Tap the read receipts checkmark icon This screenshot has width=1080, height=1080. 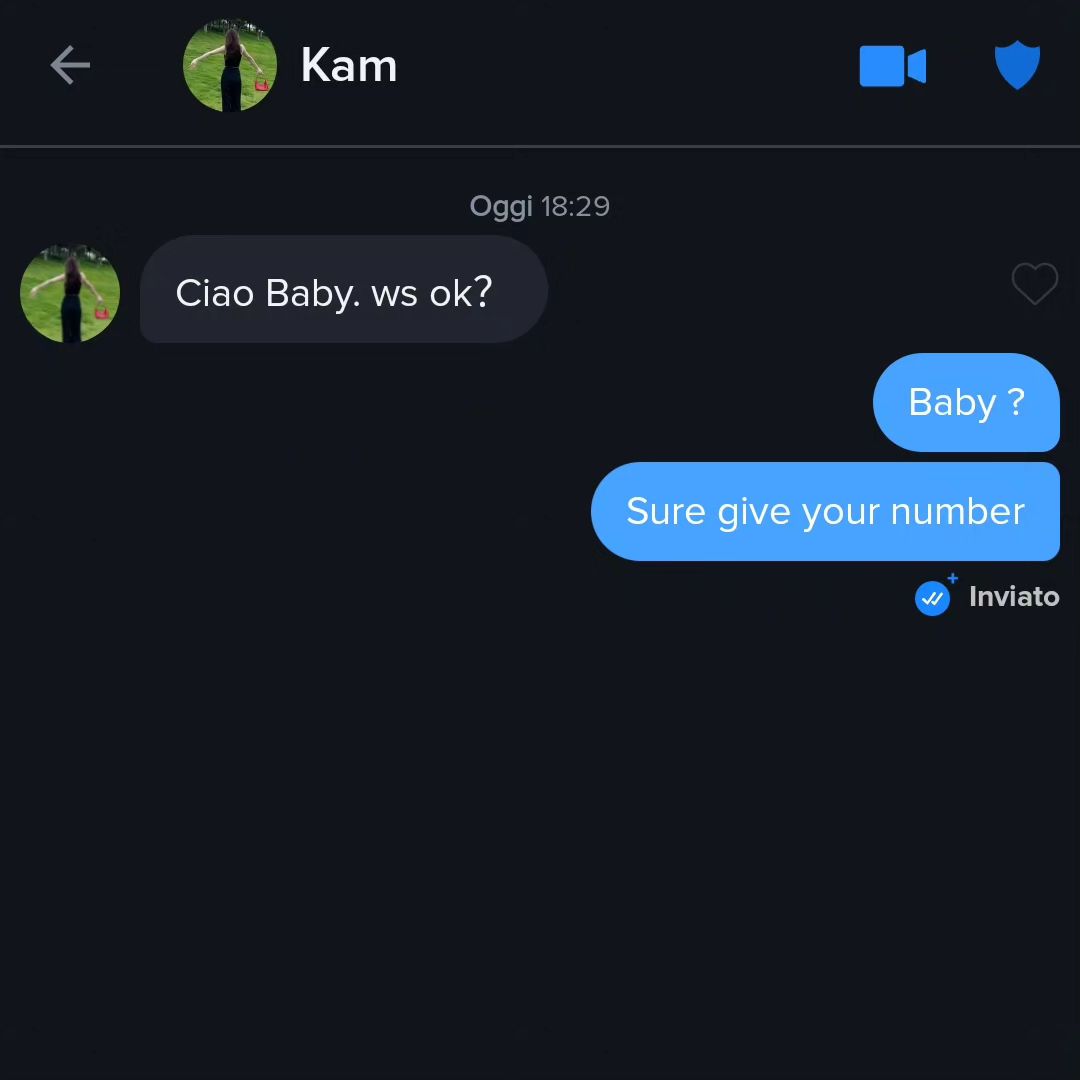pos(933,598)
